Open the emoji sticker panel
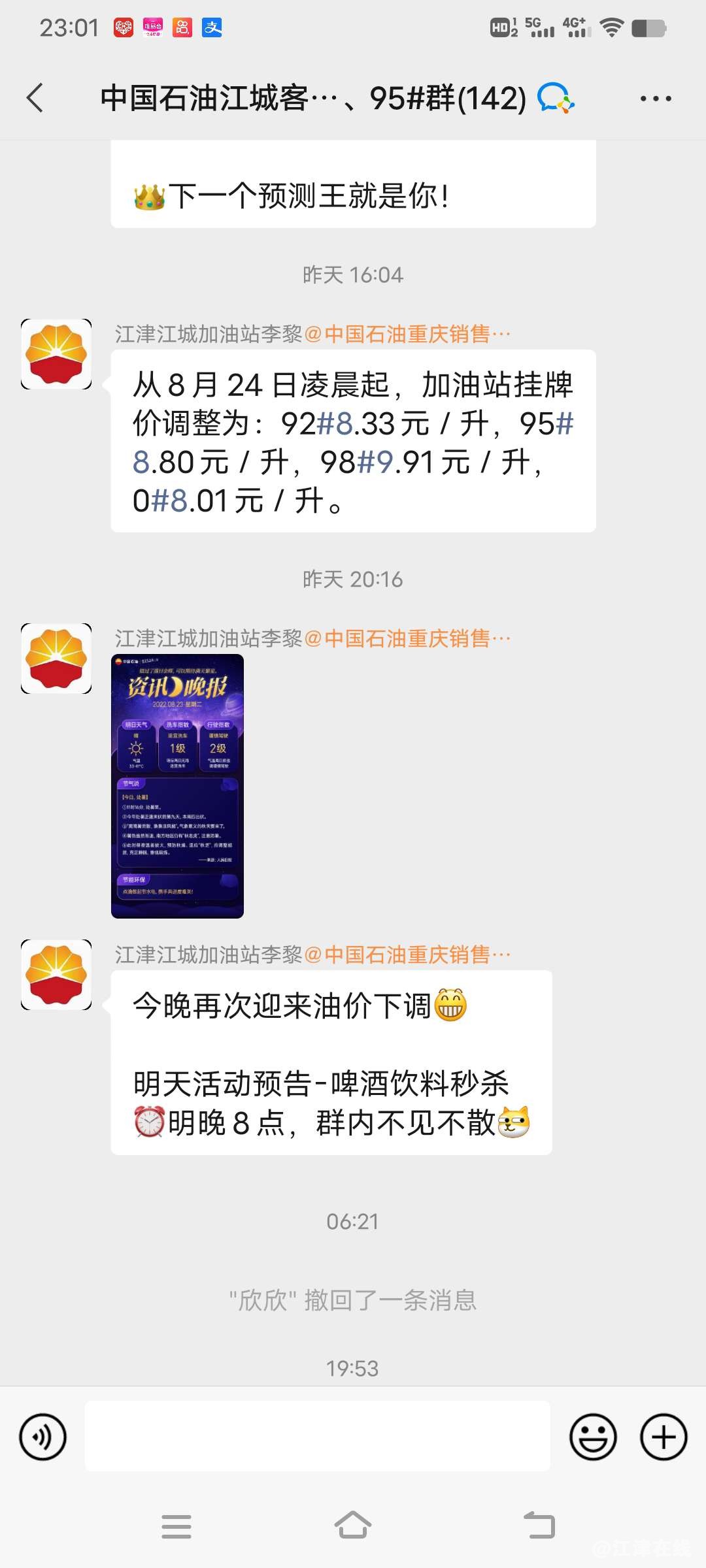Image resolution: width=706 pixels, height=1568 pixels. [x=593, y=1437]
